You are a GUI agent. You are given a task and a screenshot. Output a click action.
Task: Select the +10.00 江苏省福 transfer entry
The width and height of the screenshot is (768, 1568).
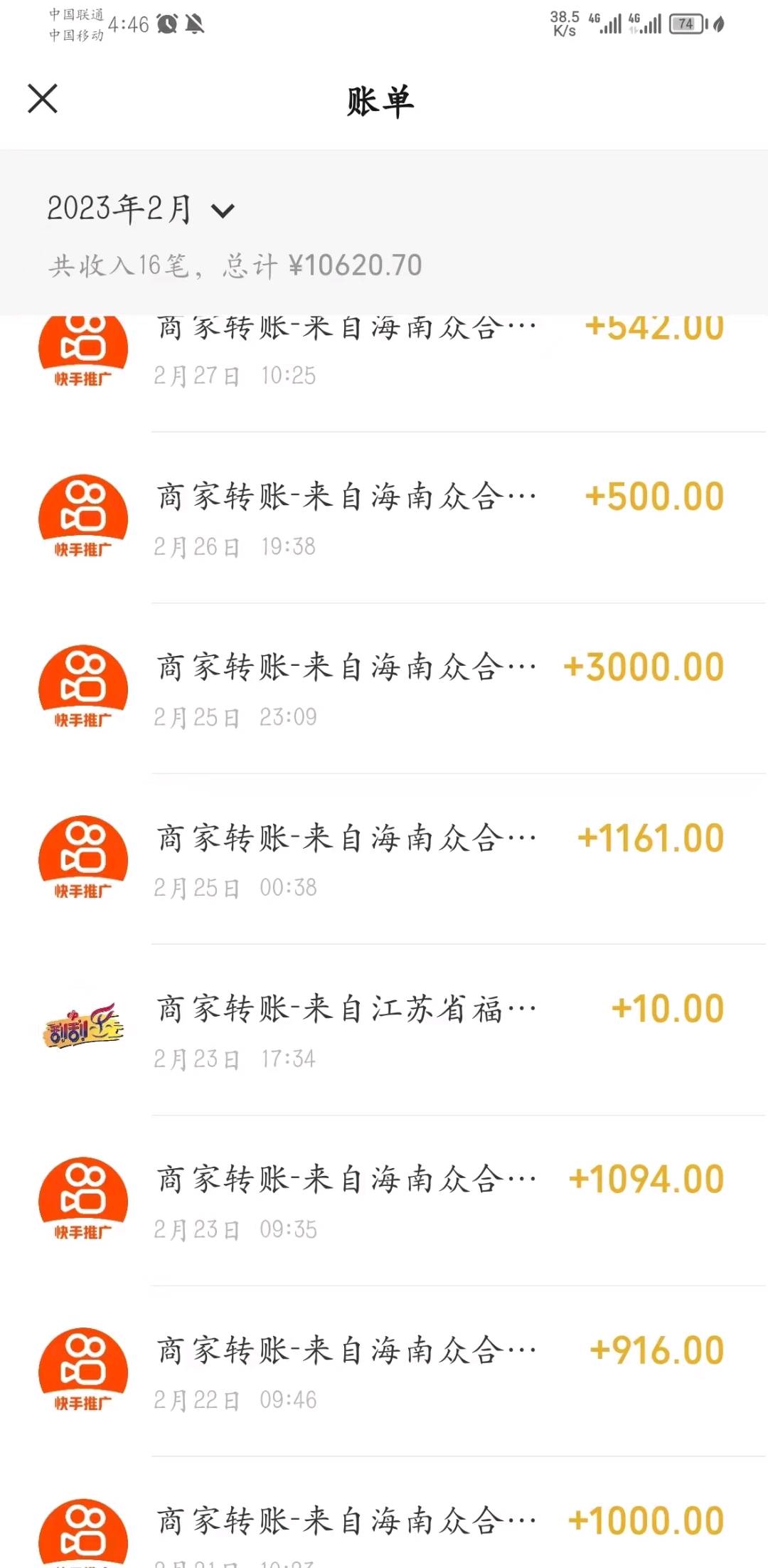(x=384, y=1030)
